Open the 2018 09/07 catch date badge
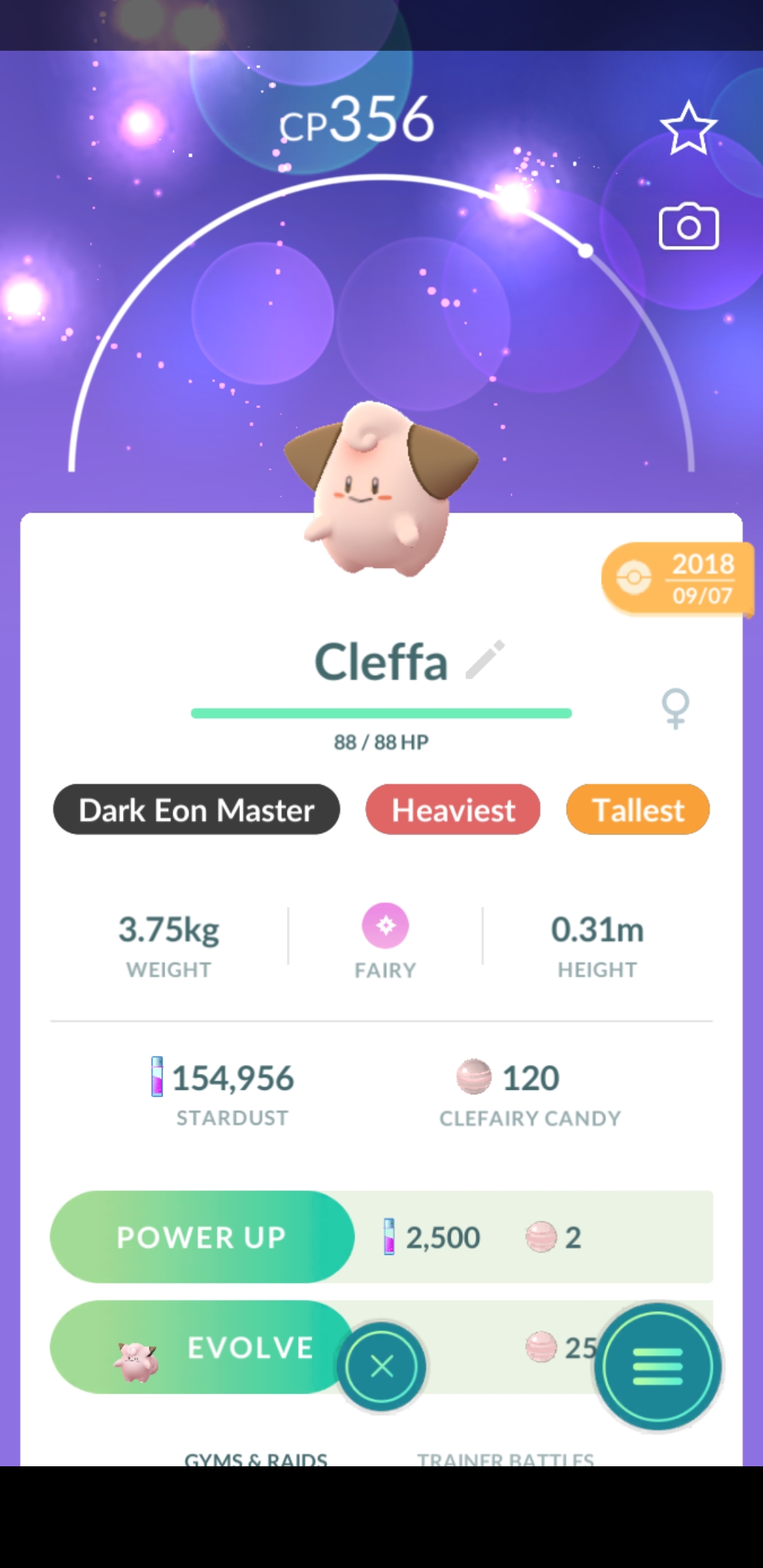The image size is (763, 1568). coord(676,579)
